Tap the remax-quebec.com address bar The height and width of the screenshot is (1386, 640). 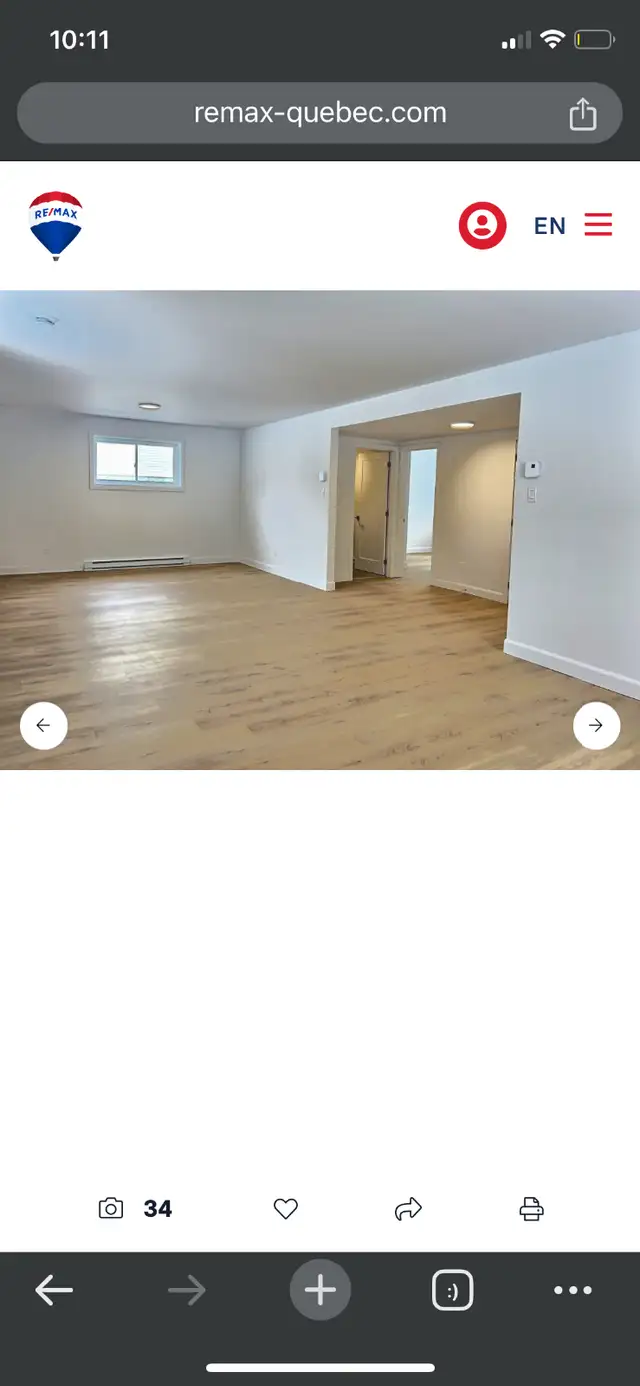click(320, 113)
